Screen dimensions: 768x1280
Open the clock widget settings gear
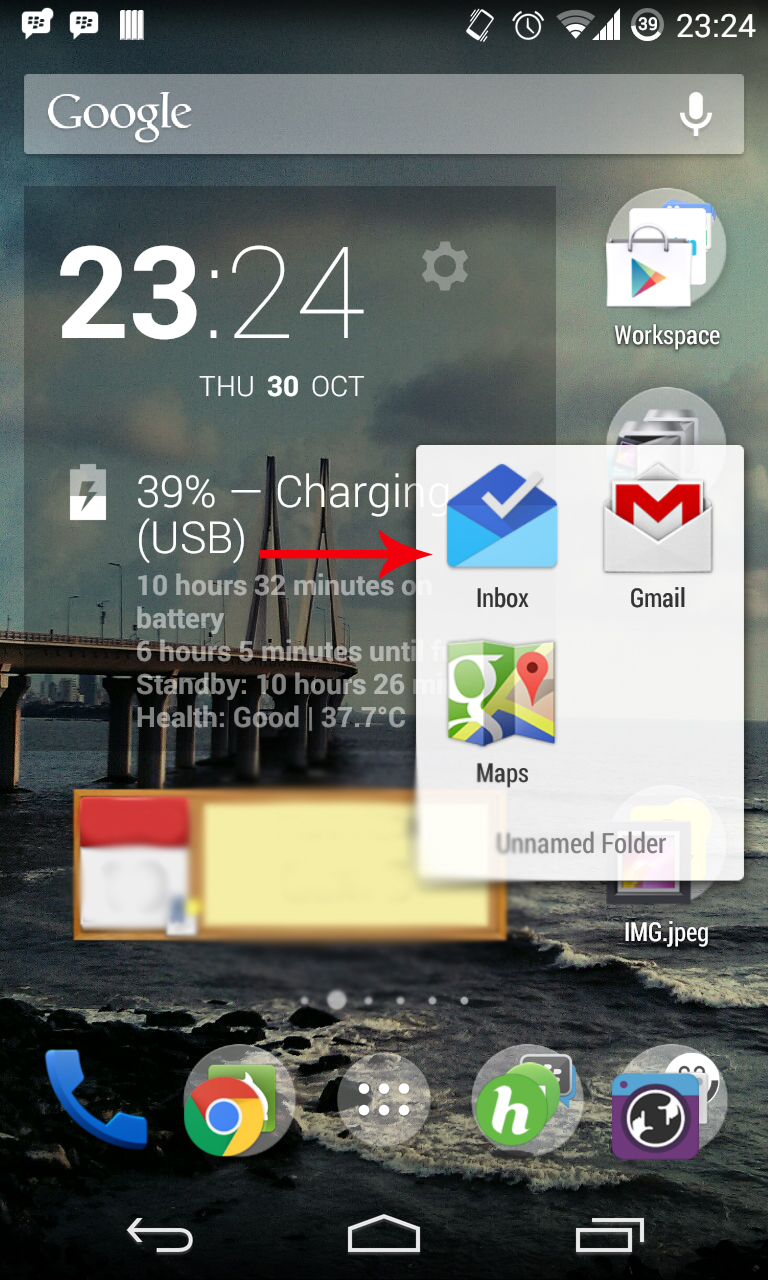pyautogui.click(x=444, y=266)
